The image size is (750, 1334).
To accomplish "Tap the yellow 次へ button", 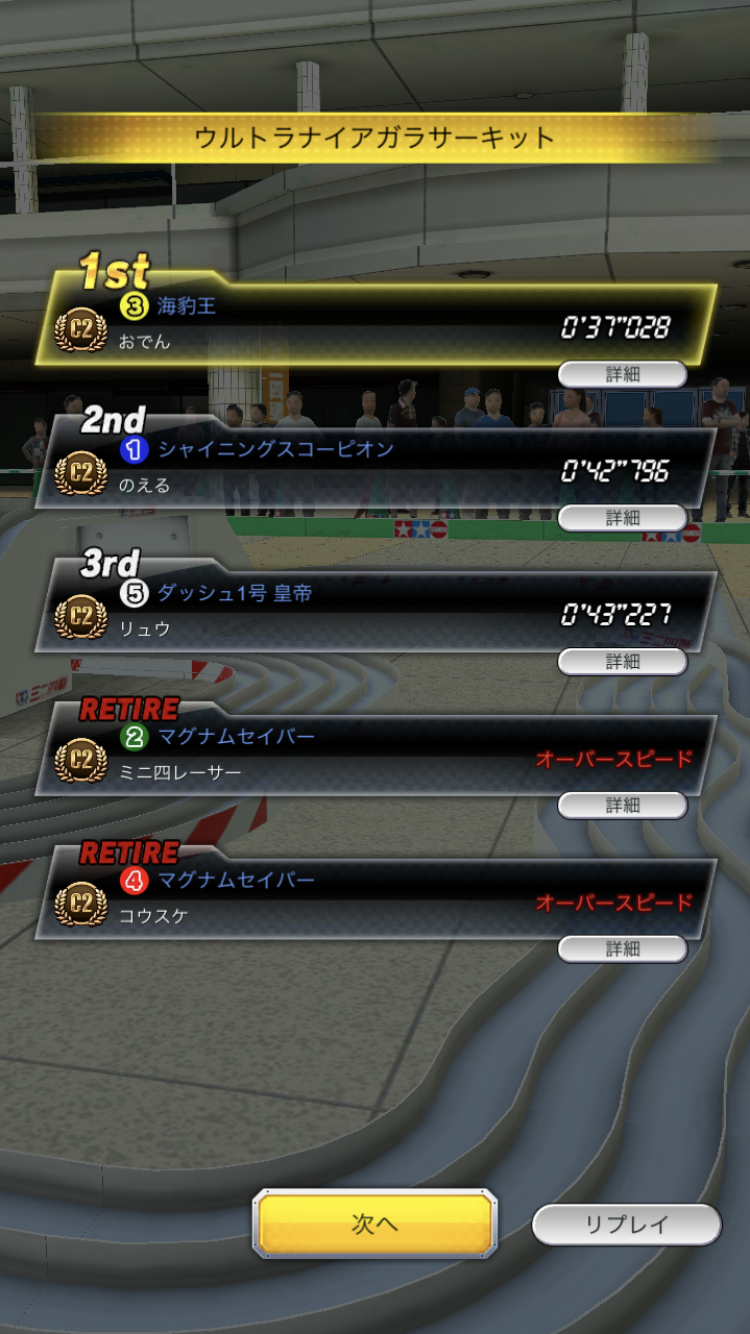I will tap(375, 1223).
